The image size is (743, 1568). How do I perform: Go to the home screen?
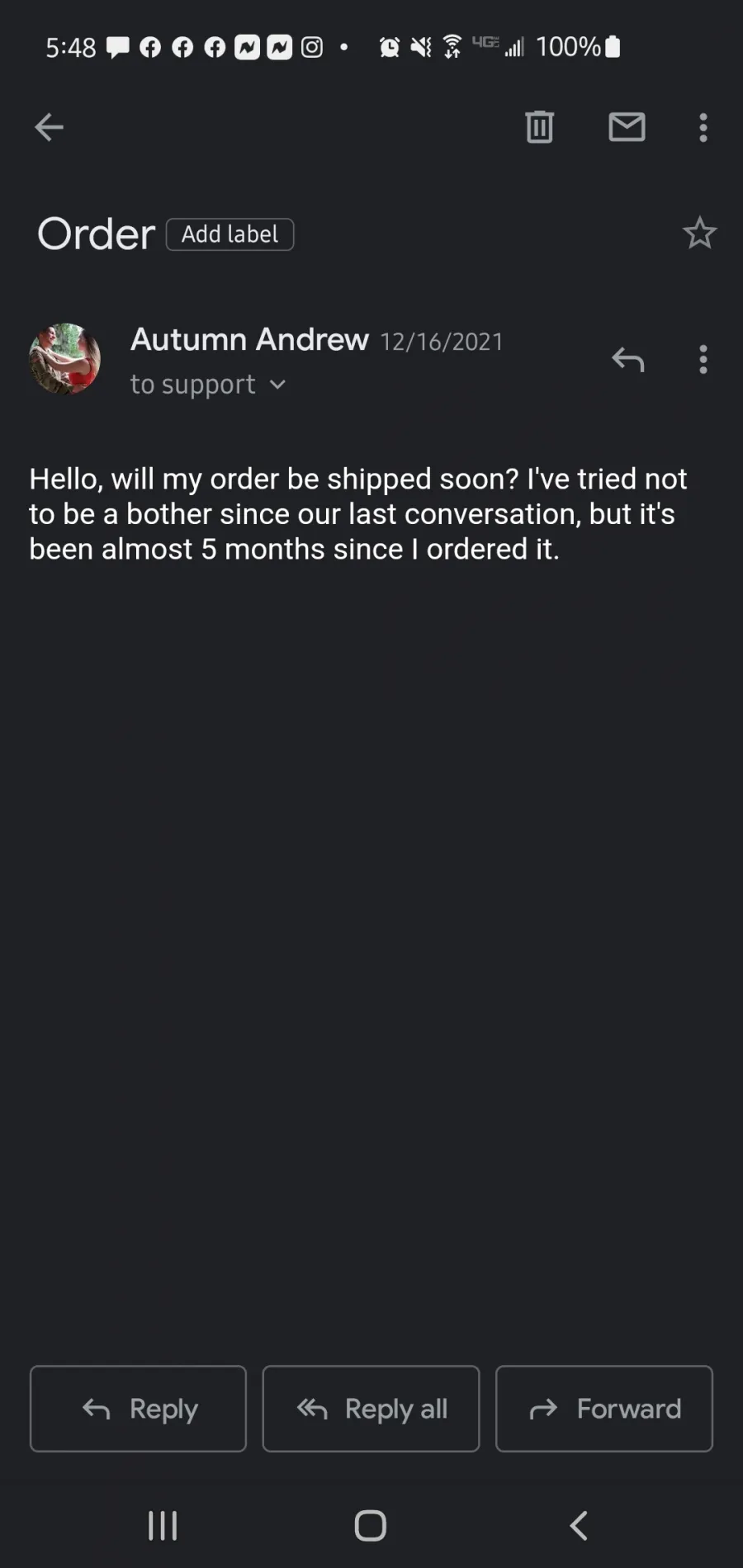[371, 1525]
